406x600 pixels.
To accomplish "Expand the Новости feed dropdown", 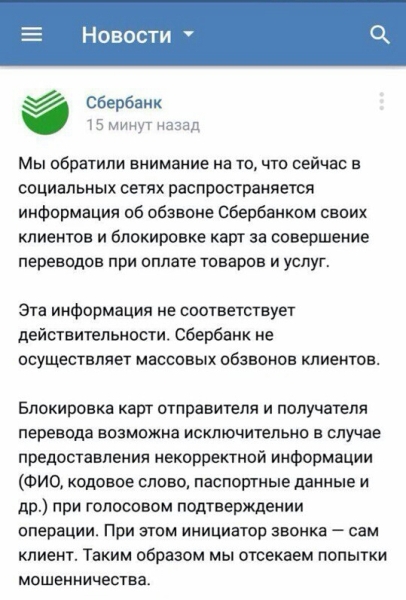I will point(138,35).
